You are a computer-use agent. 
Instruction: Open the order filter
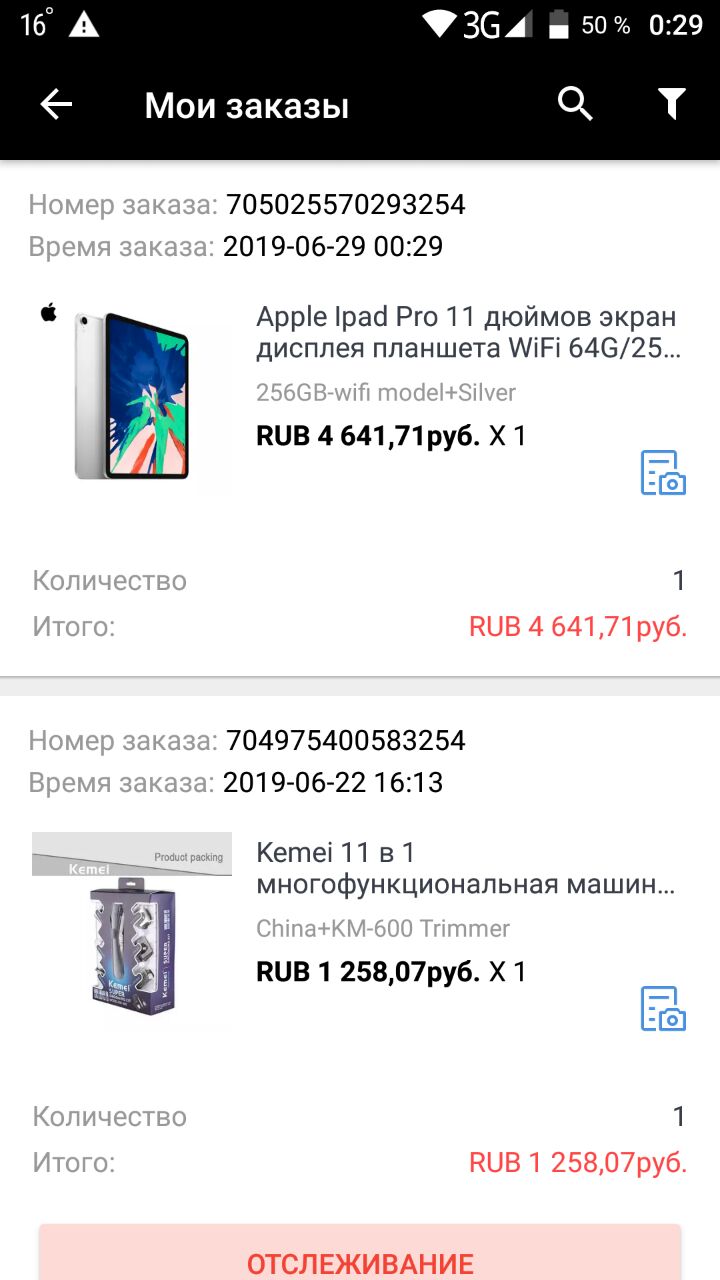pos(671,104)
